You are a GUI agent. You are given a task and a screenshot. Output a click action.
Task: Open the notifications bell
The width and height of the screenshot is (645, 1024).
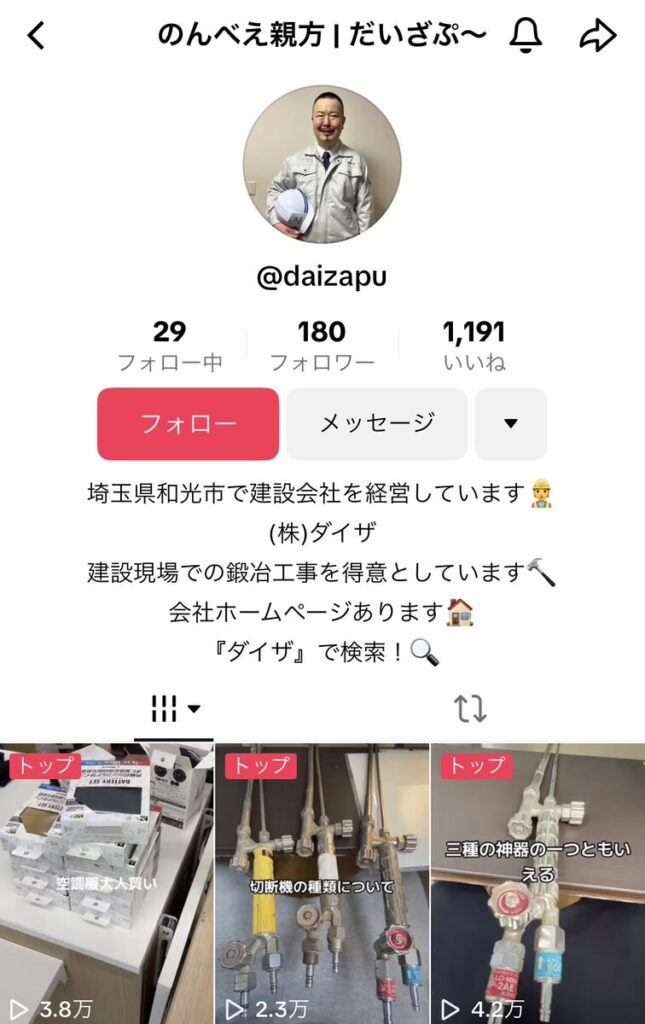coord(526,36)
